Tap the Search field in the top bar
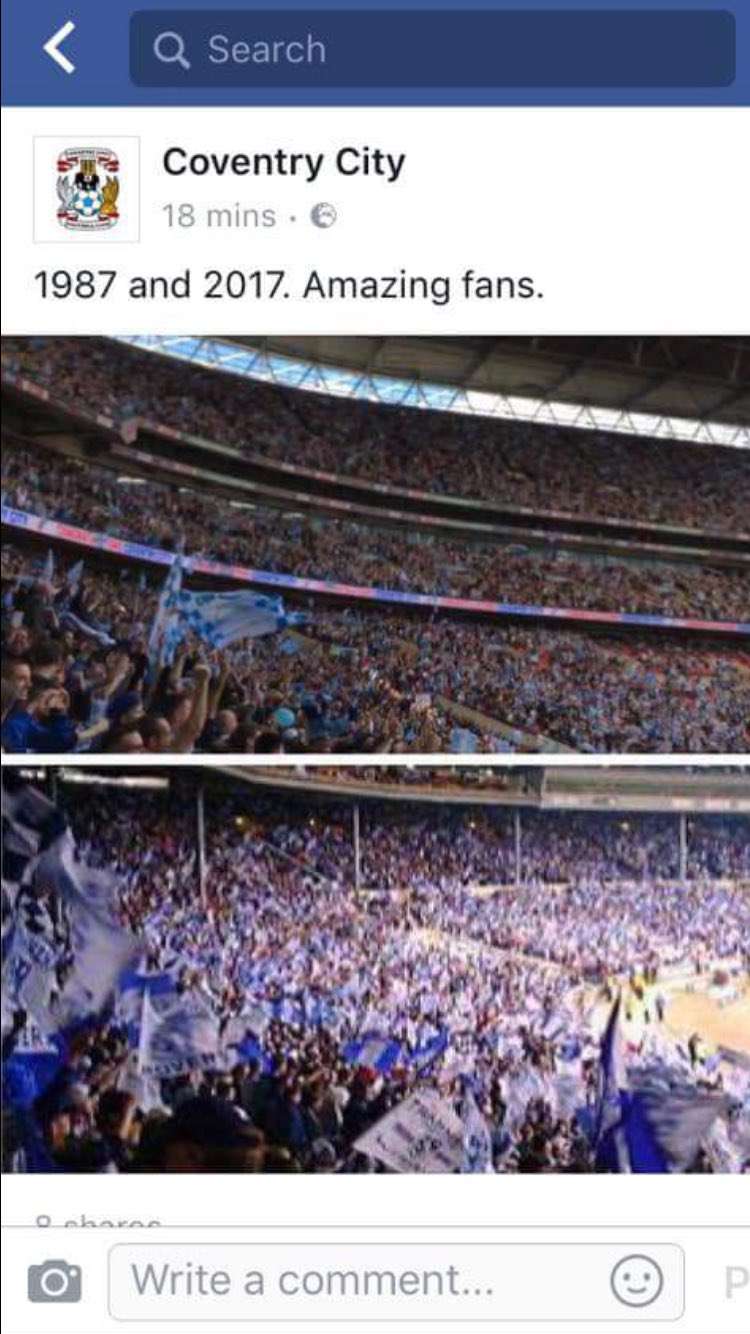 432,49
